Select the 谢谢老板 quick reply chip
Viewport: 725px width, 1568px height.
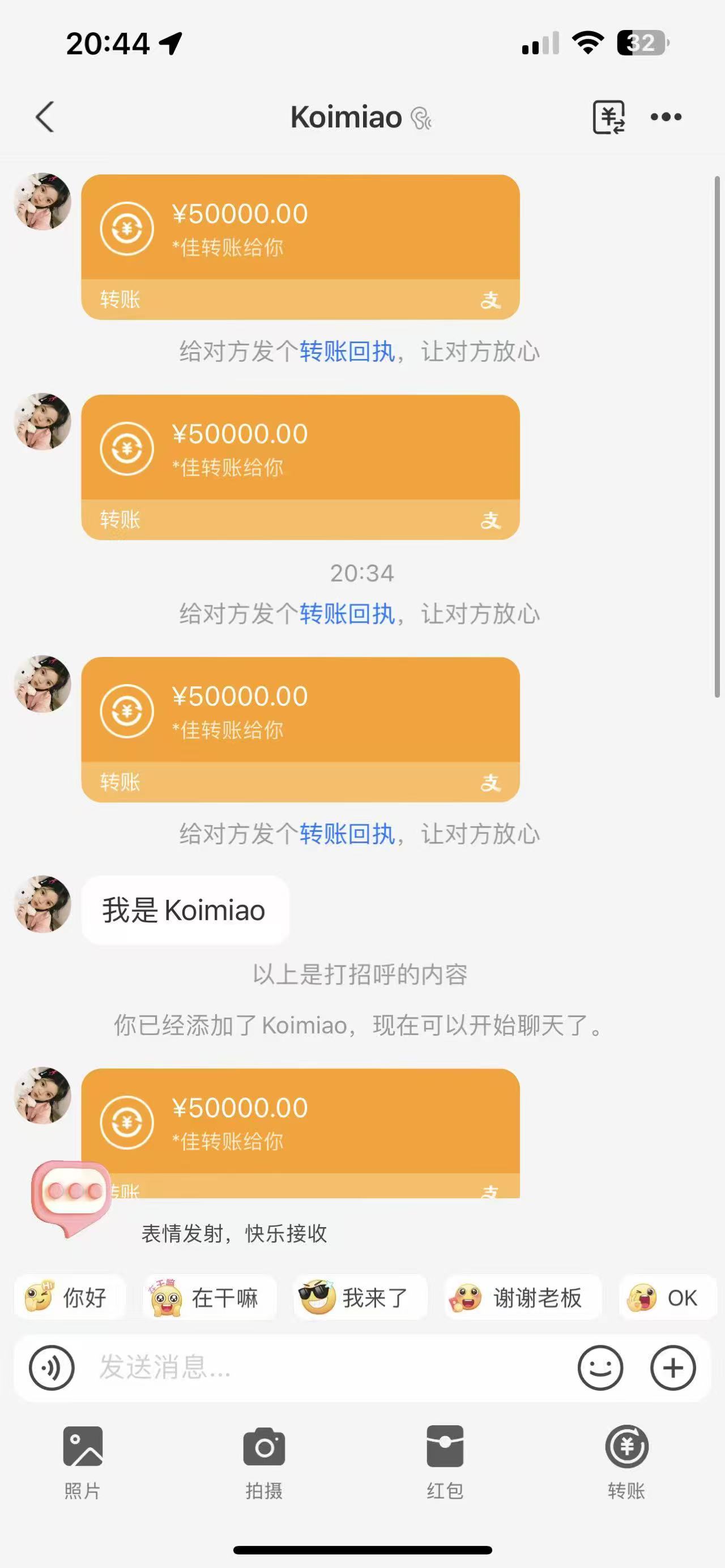pyautogui.click(x=522, y=1298)
